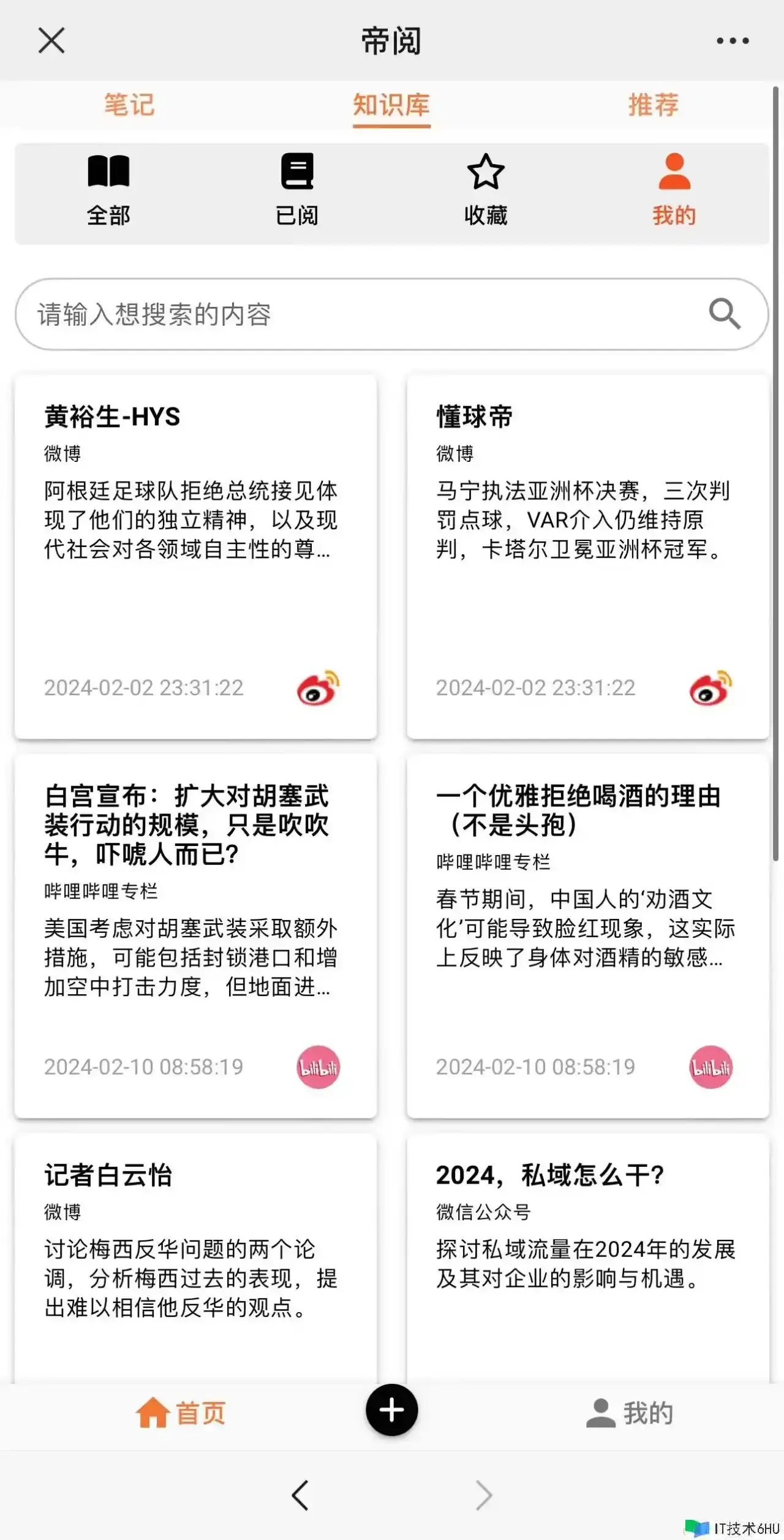This screenshot has height=1540, width=784.
Task: Go back with the browser back arrow
Action: (300, 1495)
